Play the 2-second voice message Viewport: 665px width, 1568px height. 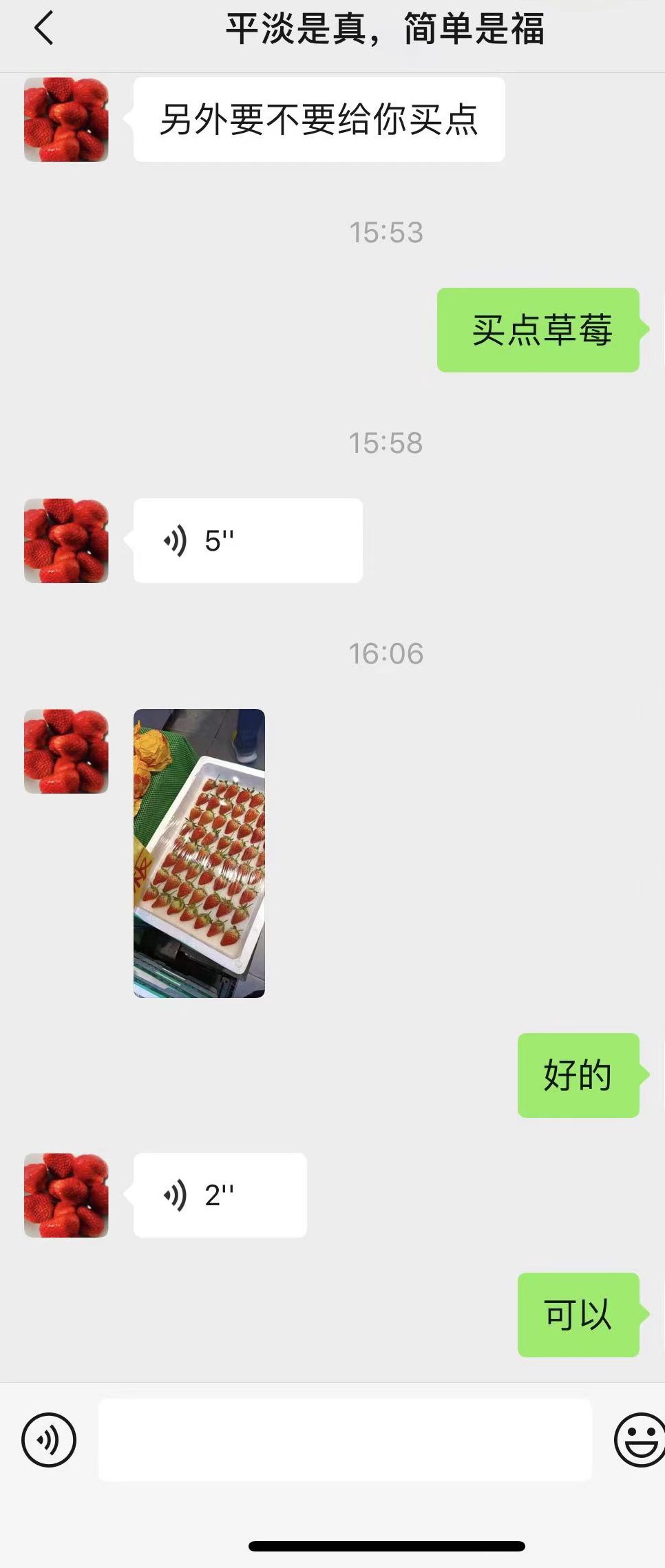pyautogui.click(x=220, y=1195)
